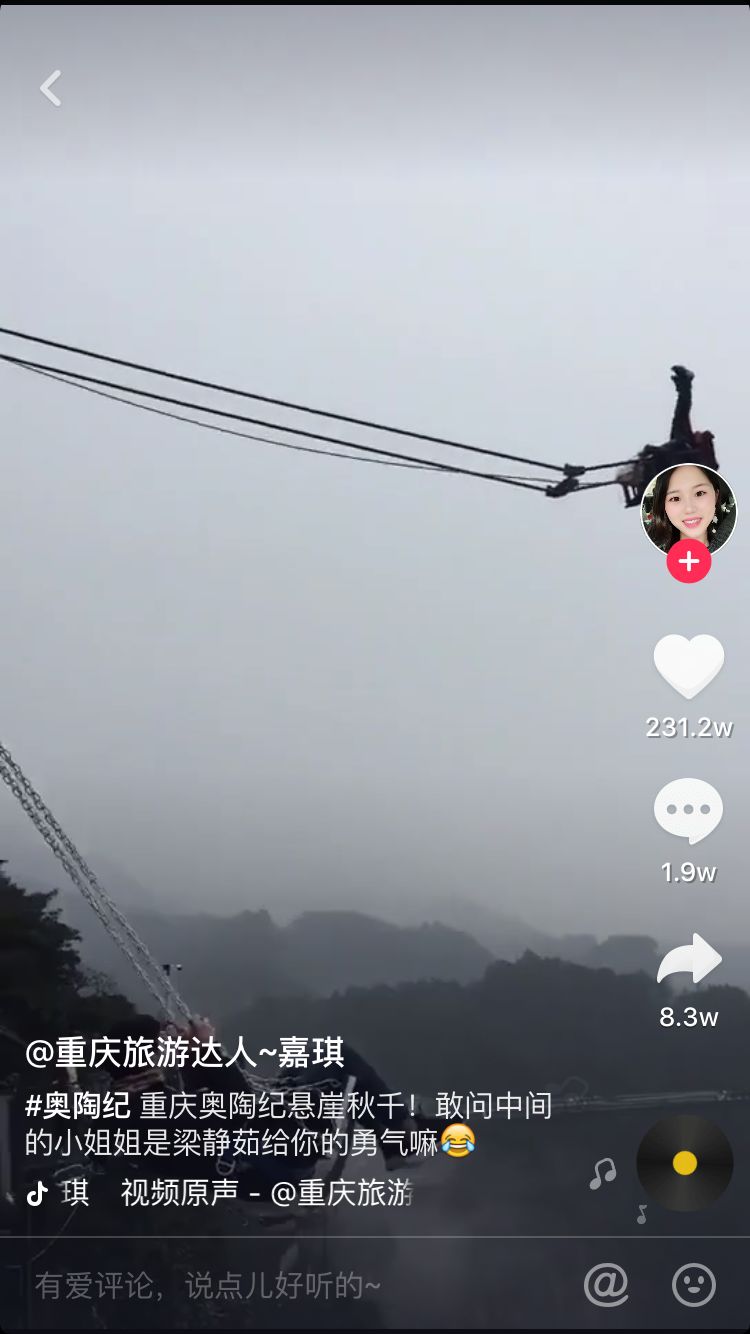Like the video with the heart icon
Image resolution: width=750 pixels, height=1334 pixels.
pos(688,666)
